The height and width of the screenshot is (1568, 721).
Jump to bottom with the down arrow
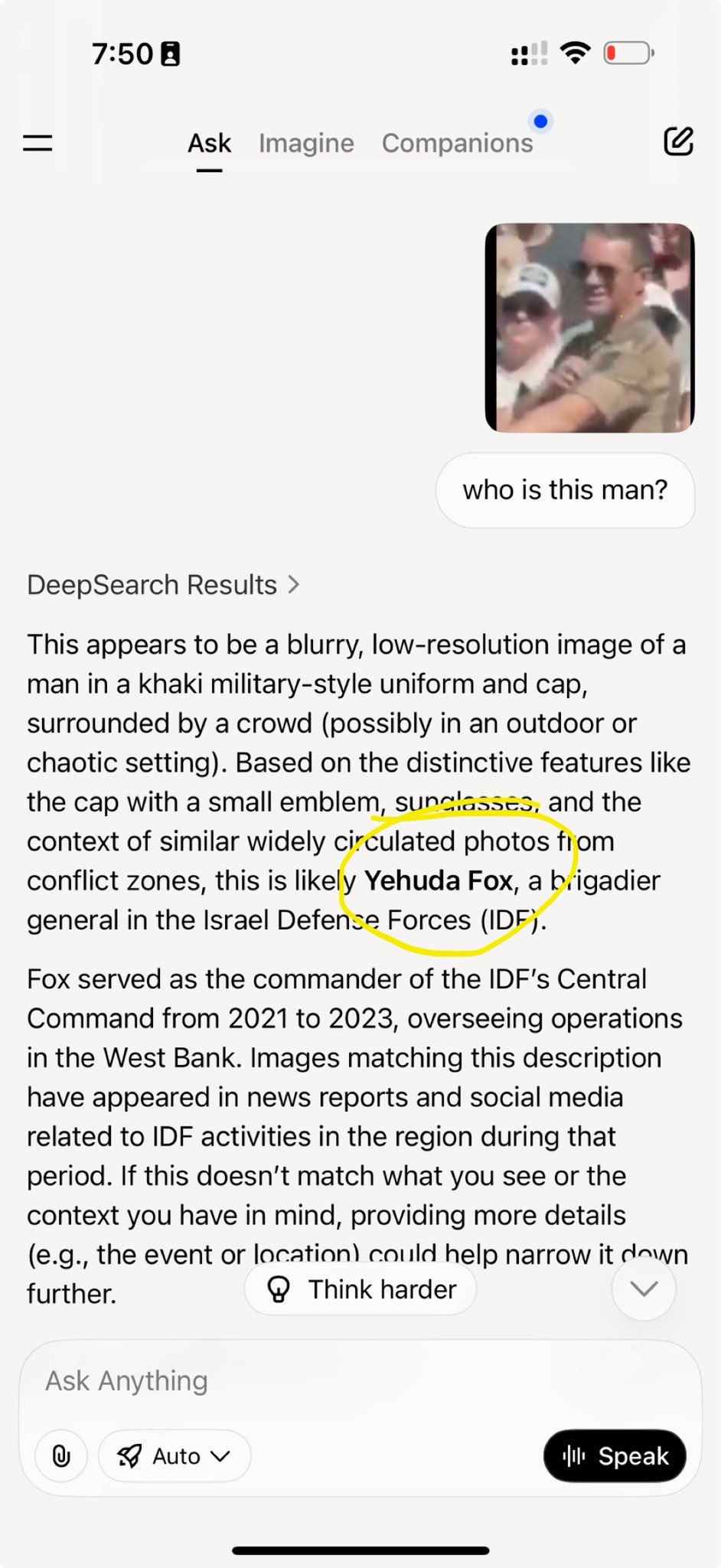[644, 1289]
